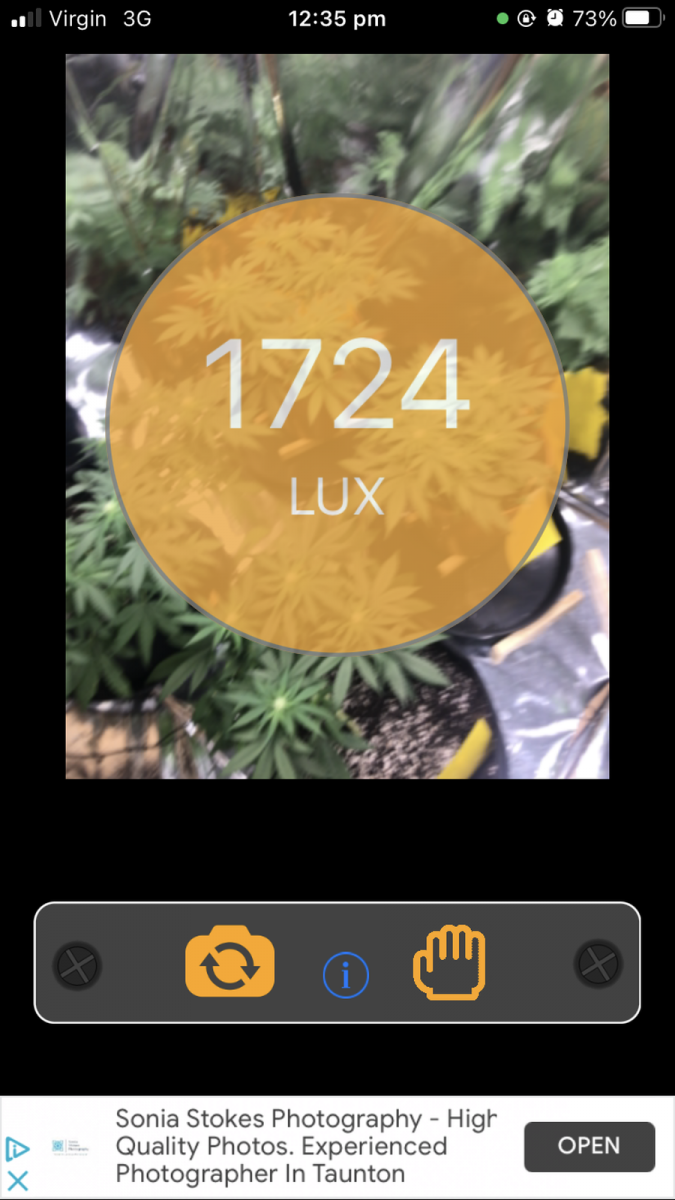Close the ad with the X icon
675x1200 pixels.
click(x=18, y=1180)
